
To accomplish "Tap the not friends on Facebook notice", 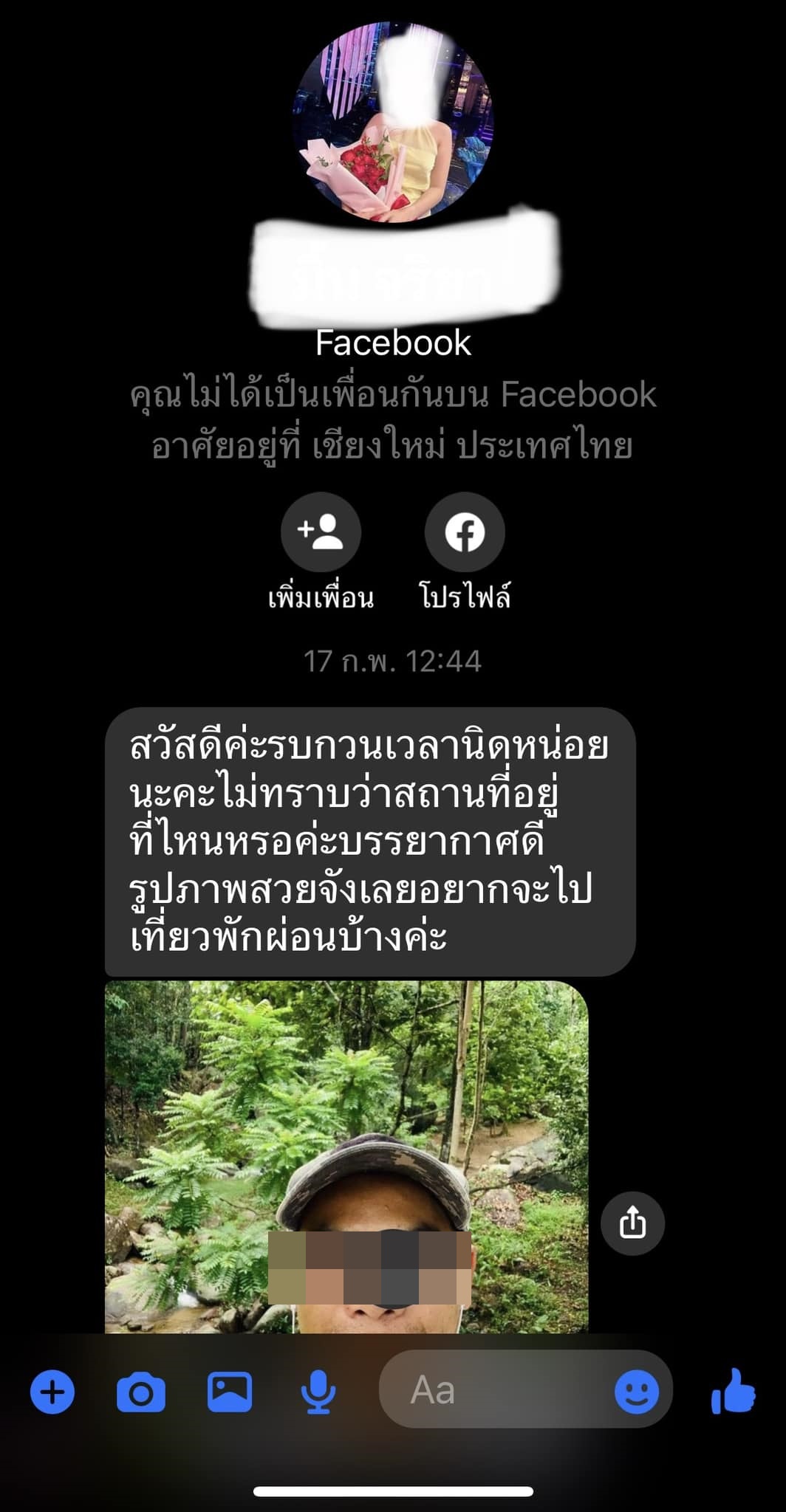I will (x=393, y=395).
